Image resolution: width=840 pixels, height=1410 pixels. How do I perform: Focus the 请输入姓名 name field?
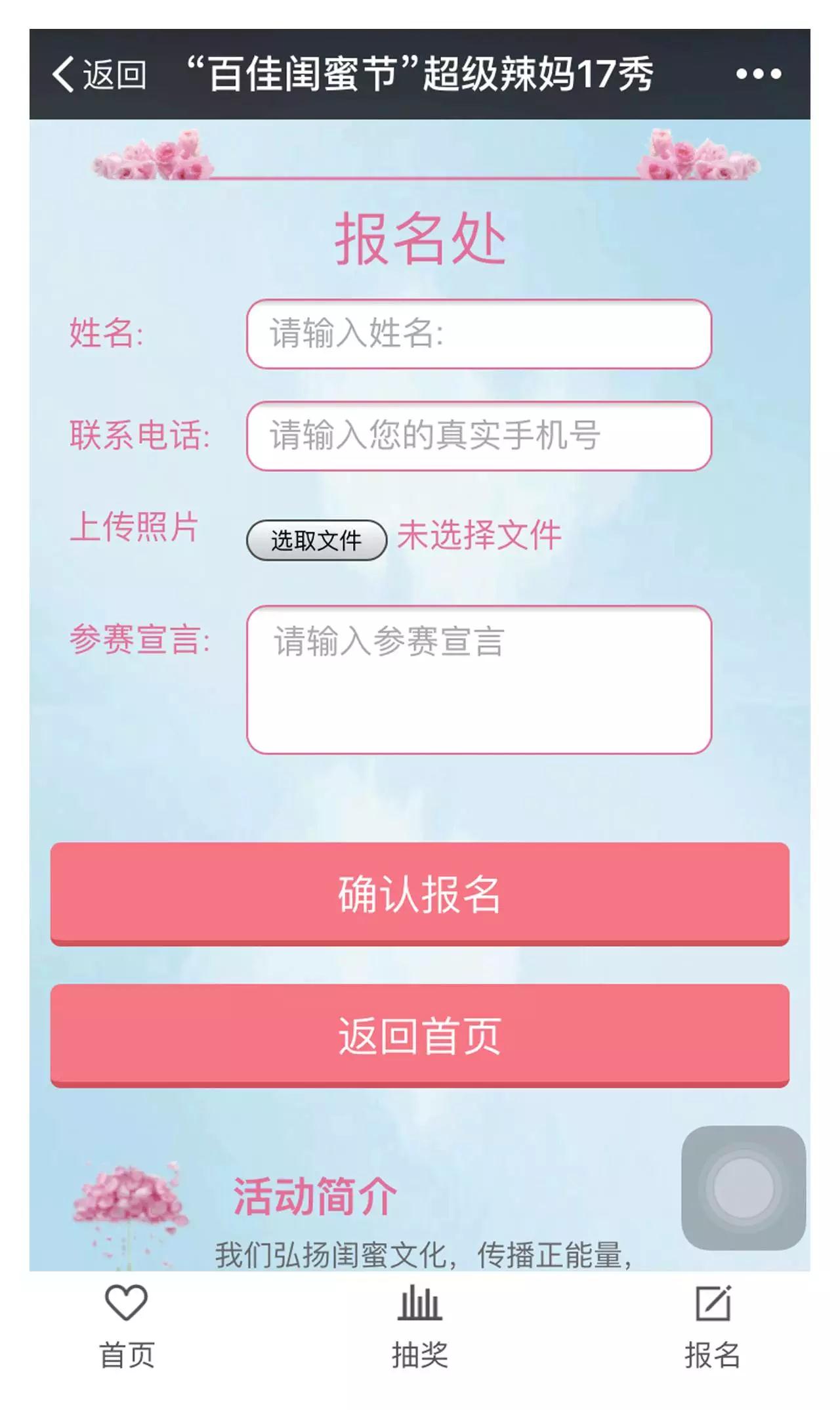(x=479, y=333)
